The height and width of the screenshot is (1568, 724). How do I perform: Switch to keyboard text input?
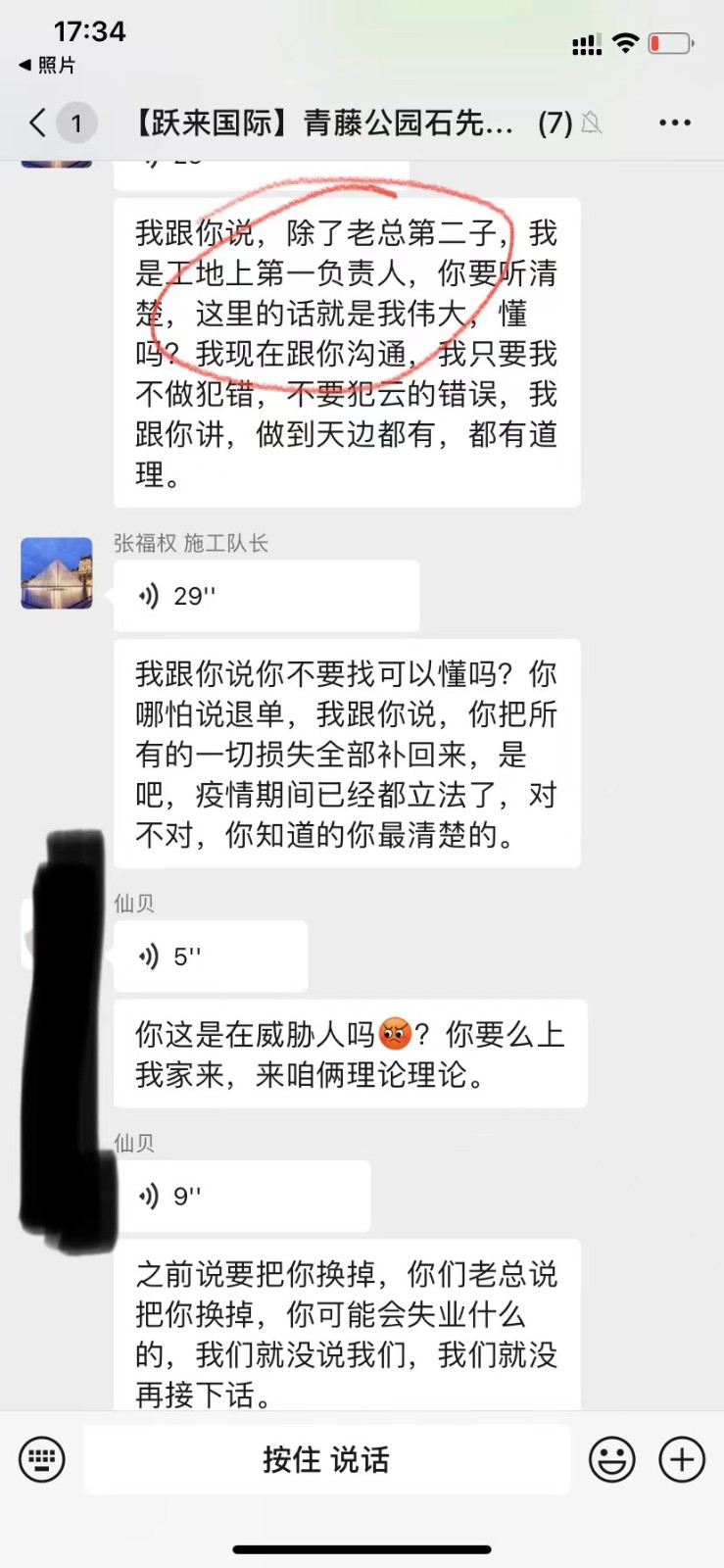(42, 1459)
